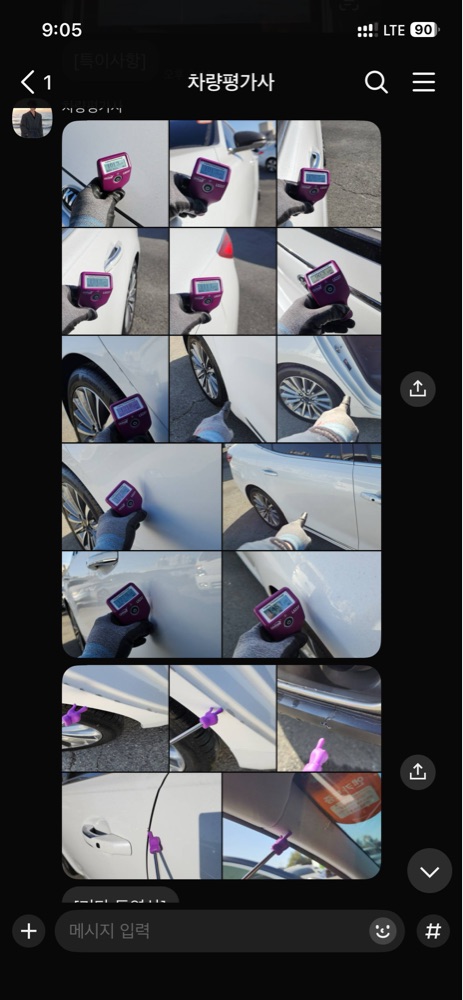Viewport: 463px width, 1000px height.
Task: Jump to the latest message arrow
Action: click(429, 871)
